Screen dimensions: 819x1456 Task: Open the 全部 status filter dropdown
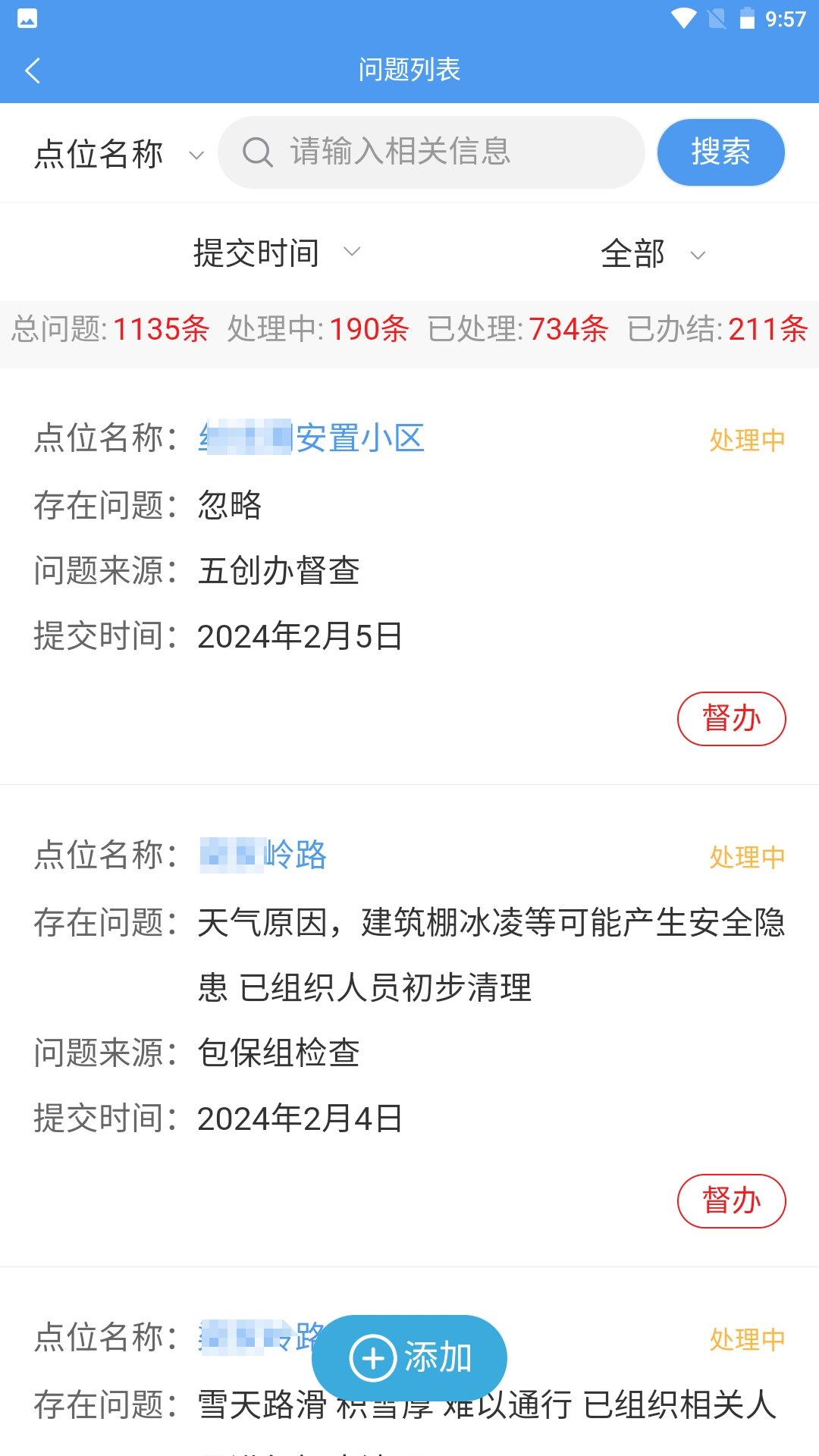(x=652, y=254)
